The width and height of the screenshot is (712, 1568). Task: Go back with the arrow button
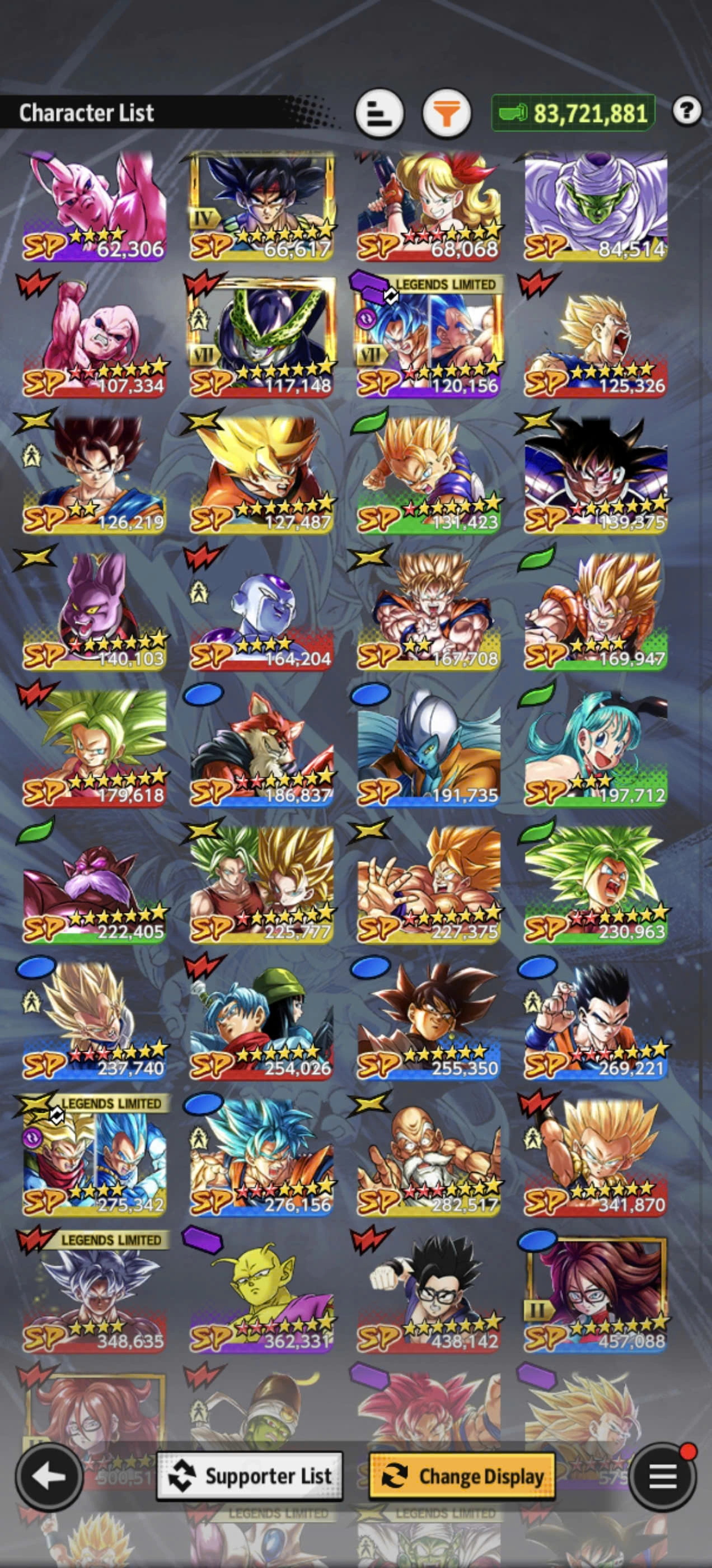coord(49,1476)
